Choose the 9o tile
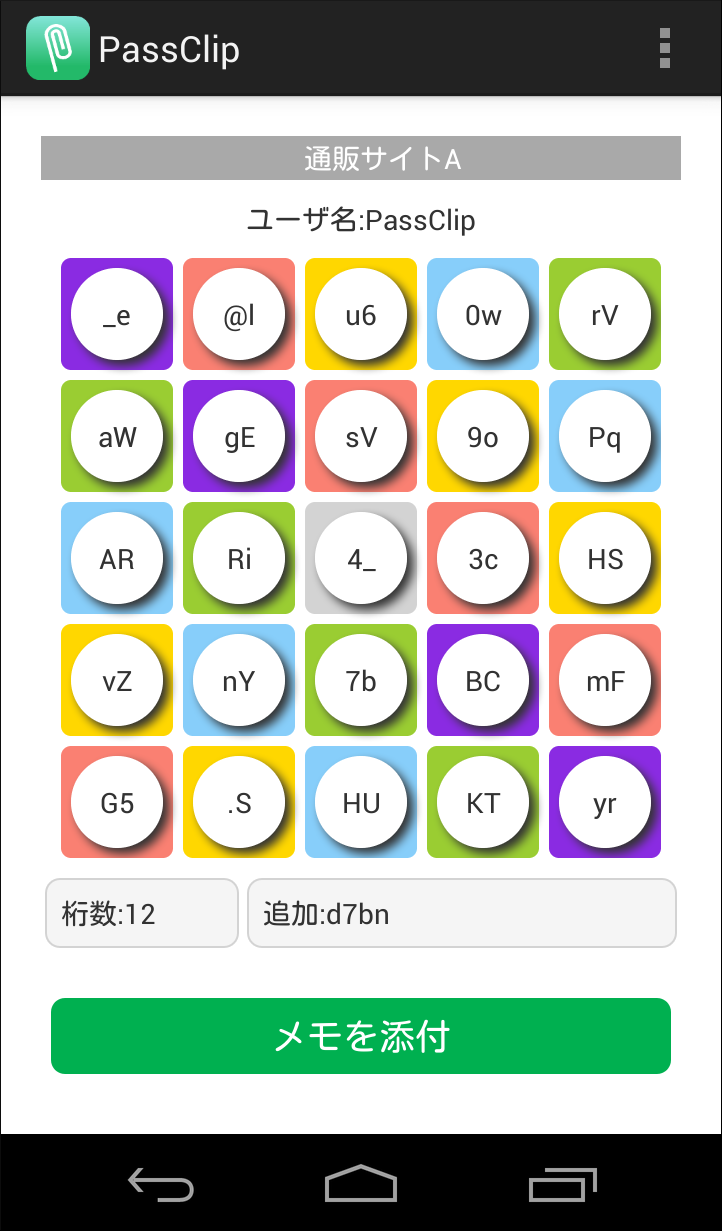The image size is (722, 1231). (x=483, y=436)
